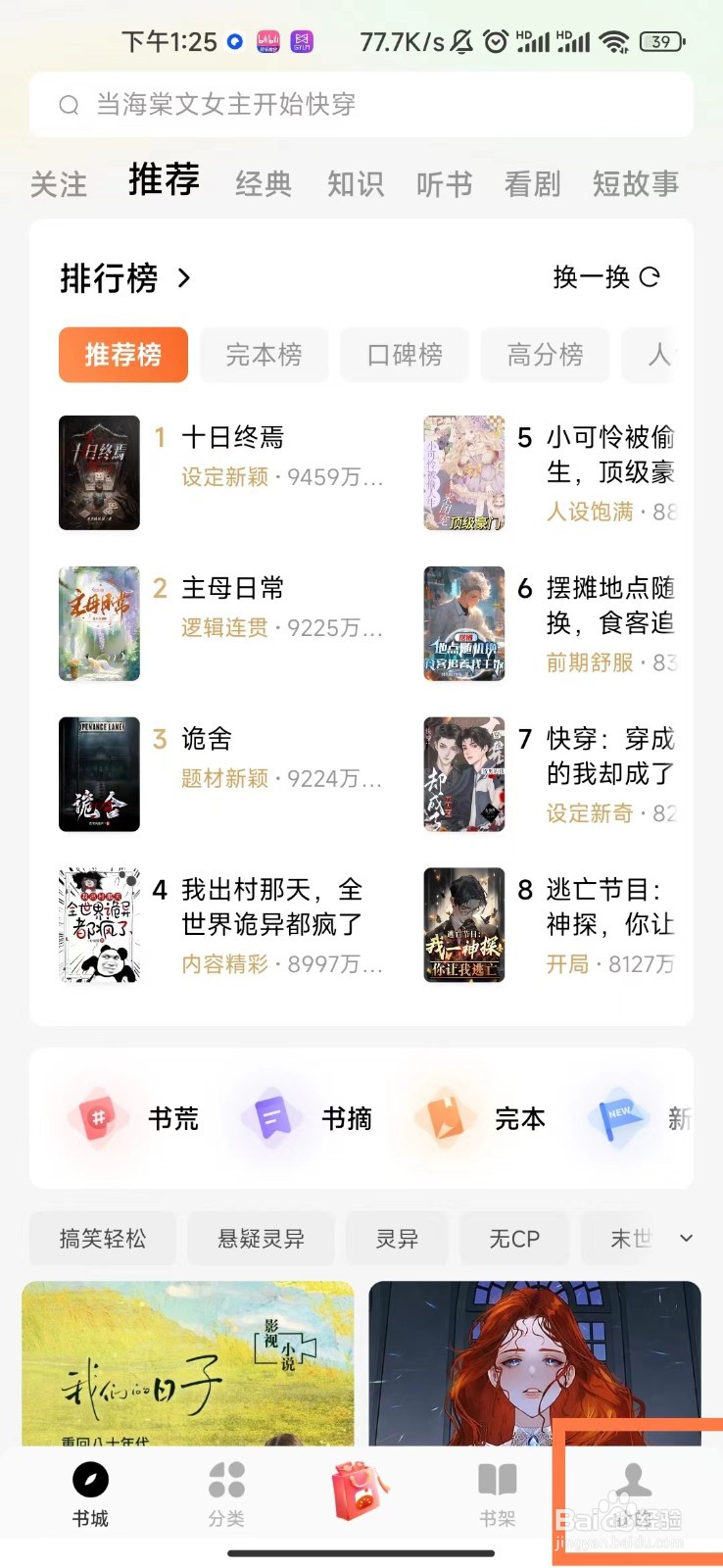This screenshot has width=723, height=1568.
Task: Select the 悬疑灵异 genre chip
Action: [x=261, y=1238]
